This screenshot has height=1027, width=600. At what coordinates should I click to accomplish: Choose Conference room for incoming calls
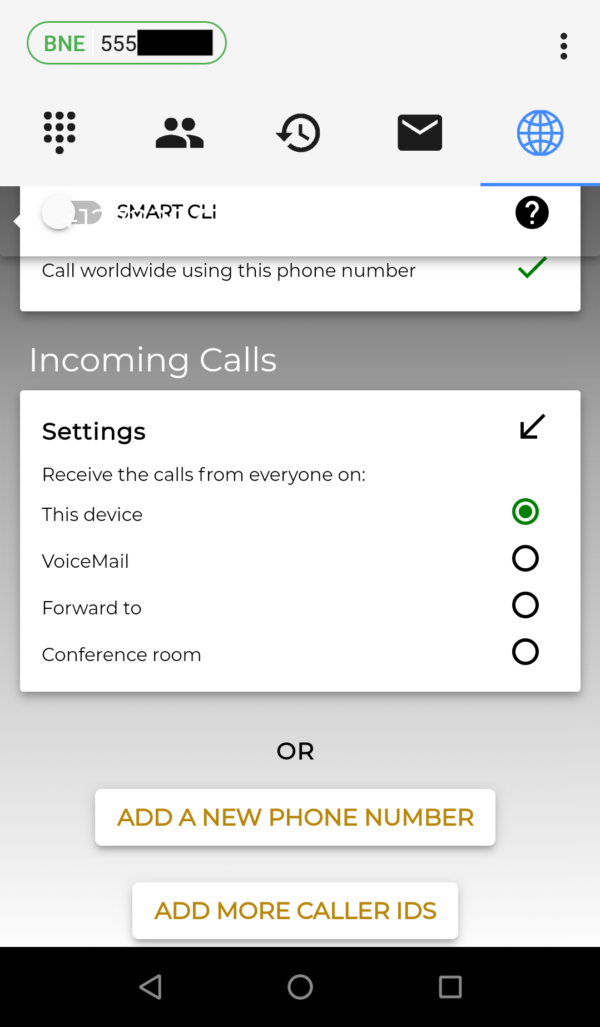[x=525, y=653]
